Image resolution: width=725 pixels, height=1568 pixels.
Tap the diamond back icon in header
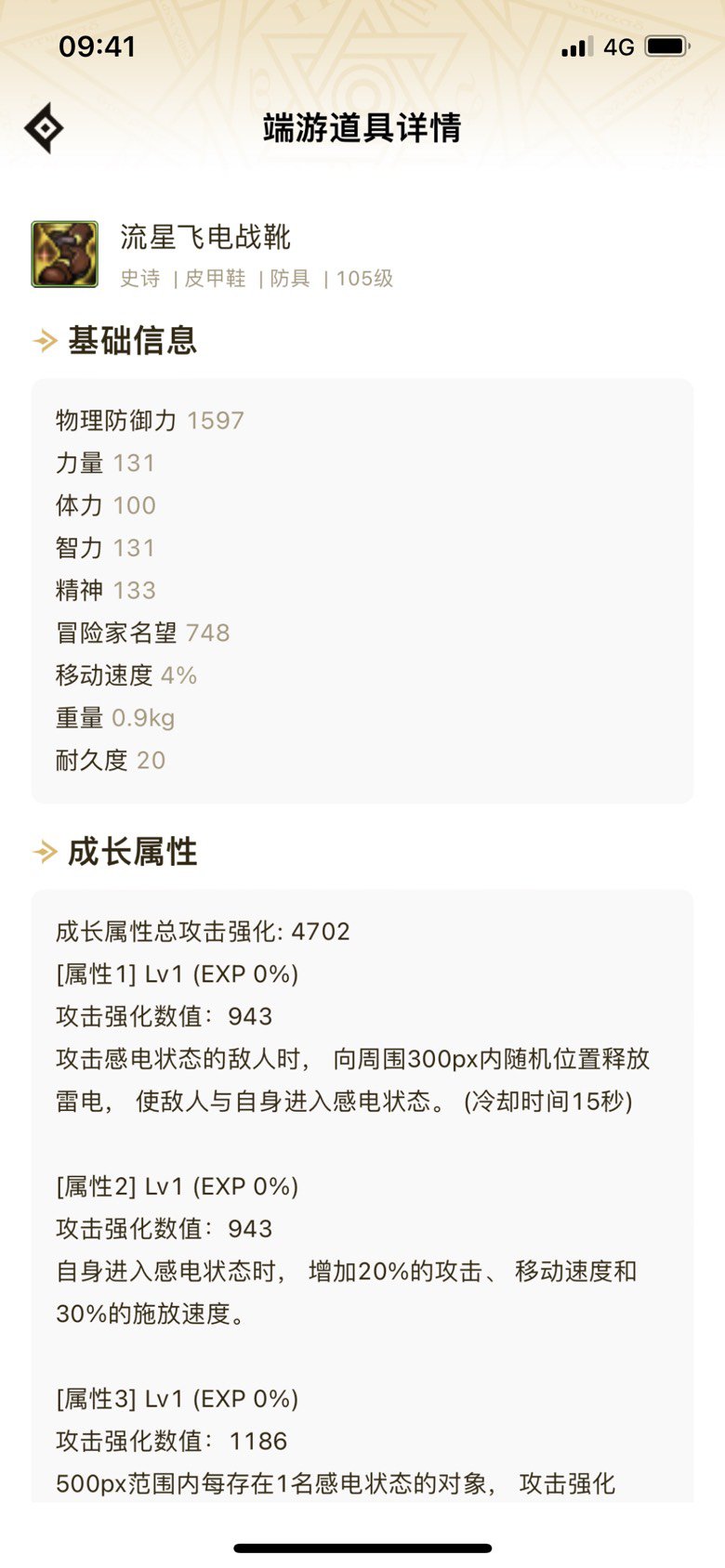[44, 128]
